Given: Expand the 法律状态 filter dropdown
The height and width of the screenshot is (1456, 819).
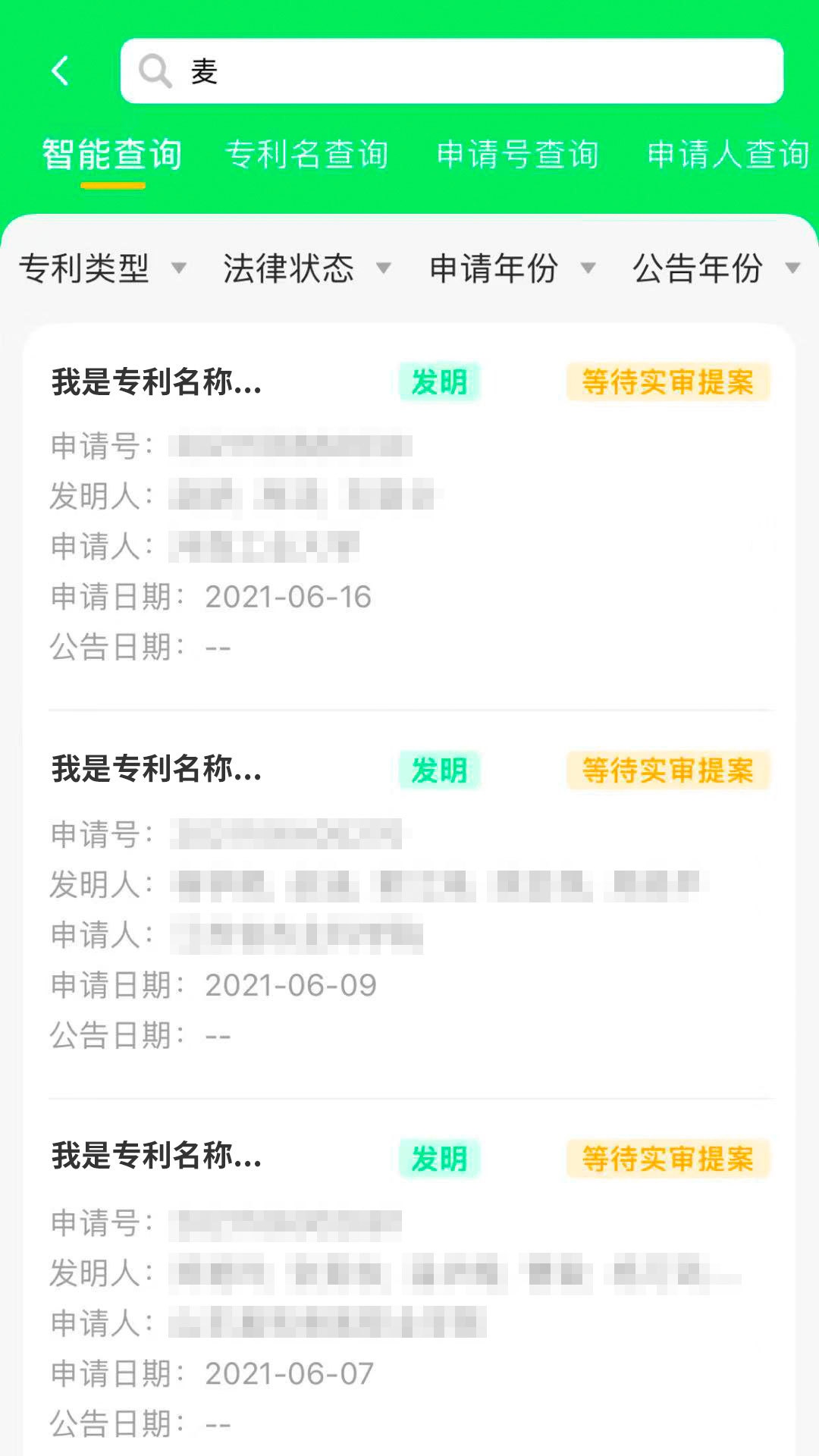Looking at the screenshot, I should tap(307, 268).
